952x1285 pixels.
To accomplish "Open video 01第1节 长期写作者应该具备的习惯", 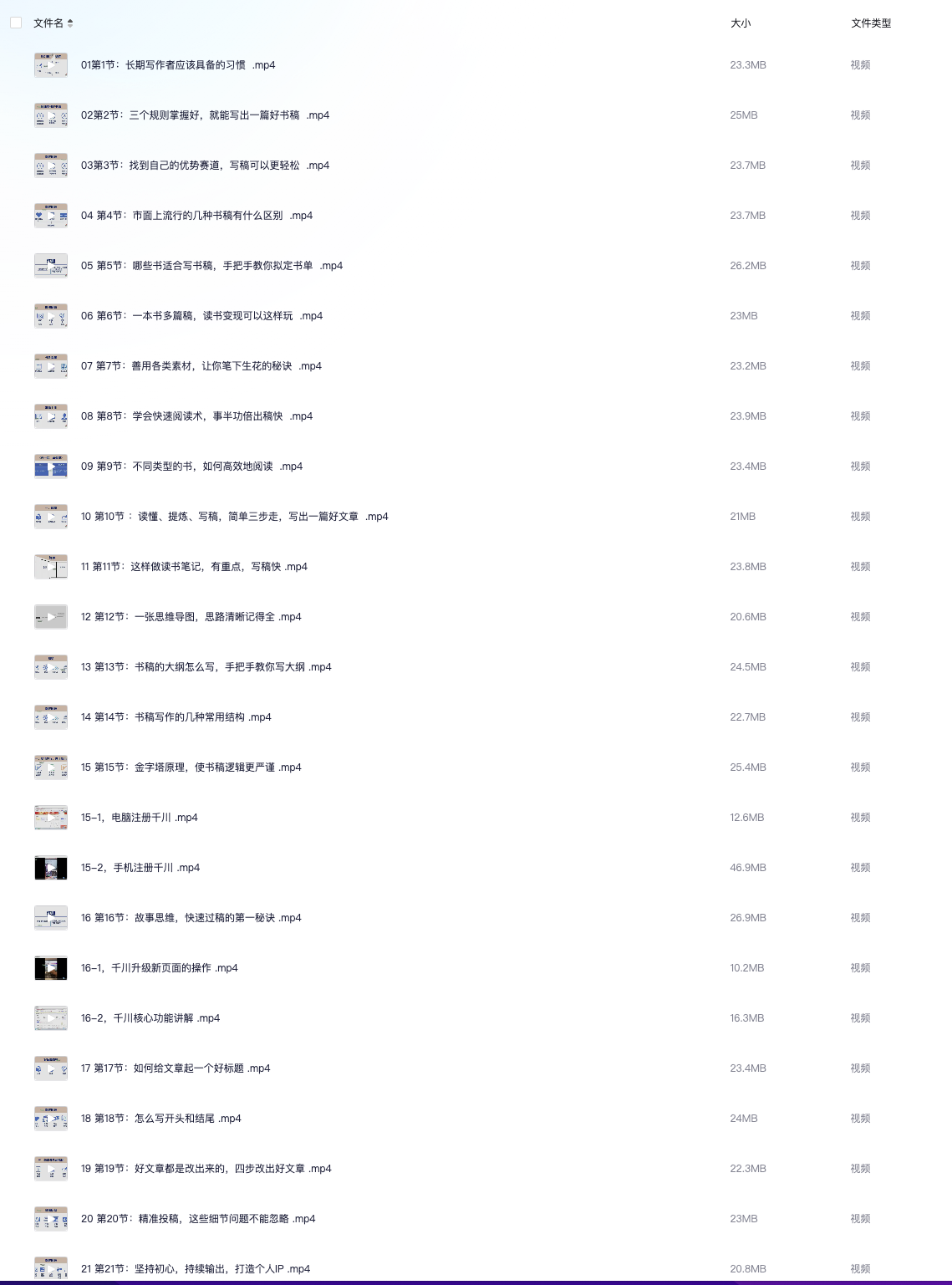I will pyautogui.click(x=177, y=65).
